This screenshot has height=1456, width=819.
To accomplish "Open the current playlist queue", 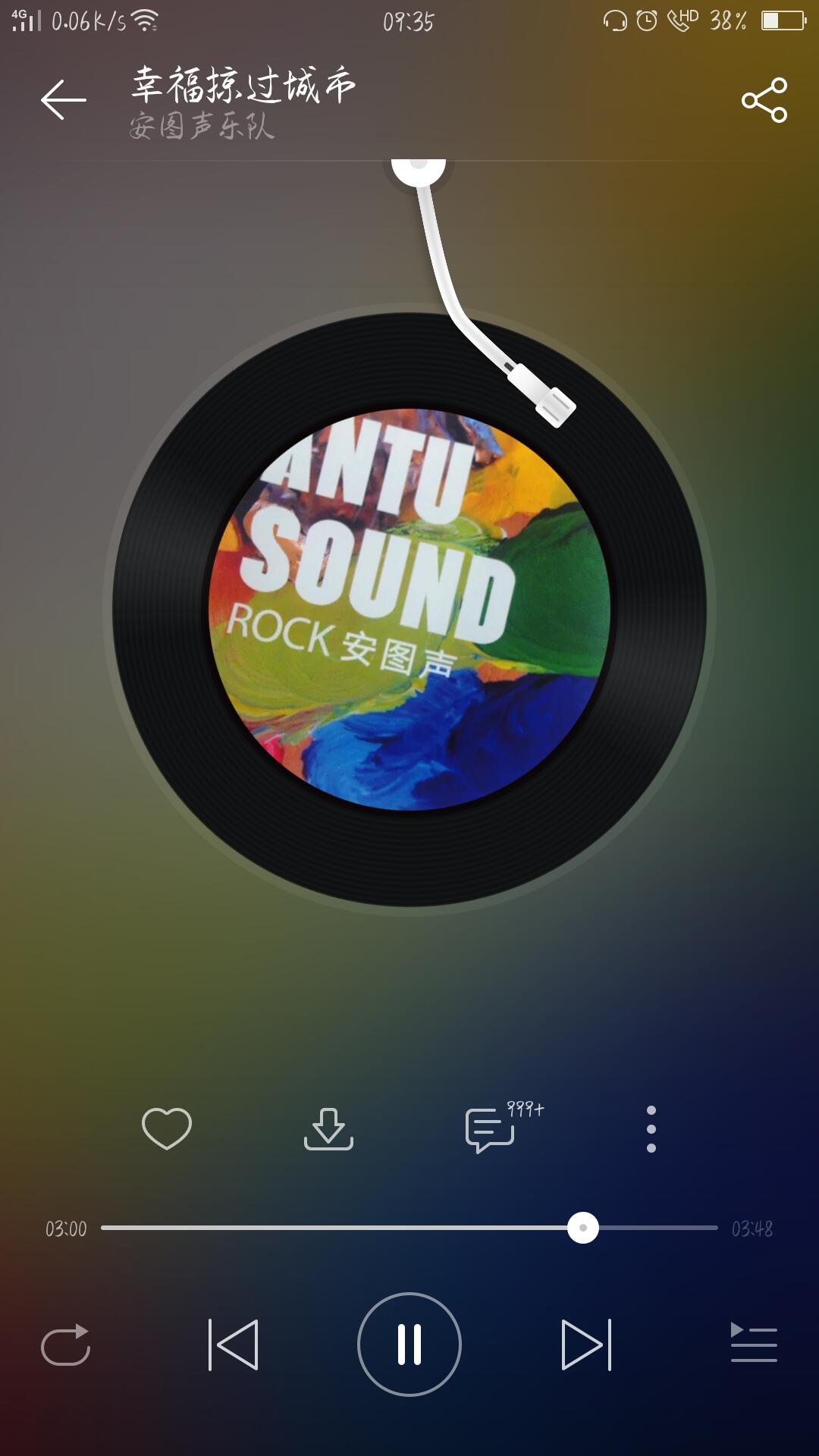I will (x=754, y=1342).
